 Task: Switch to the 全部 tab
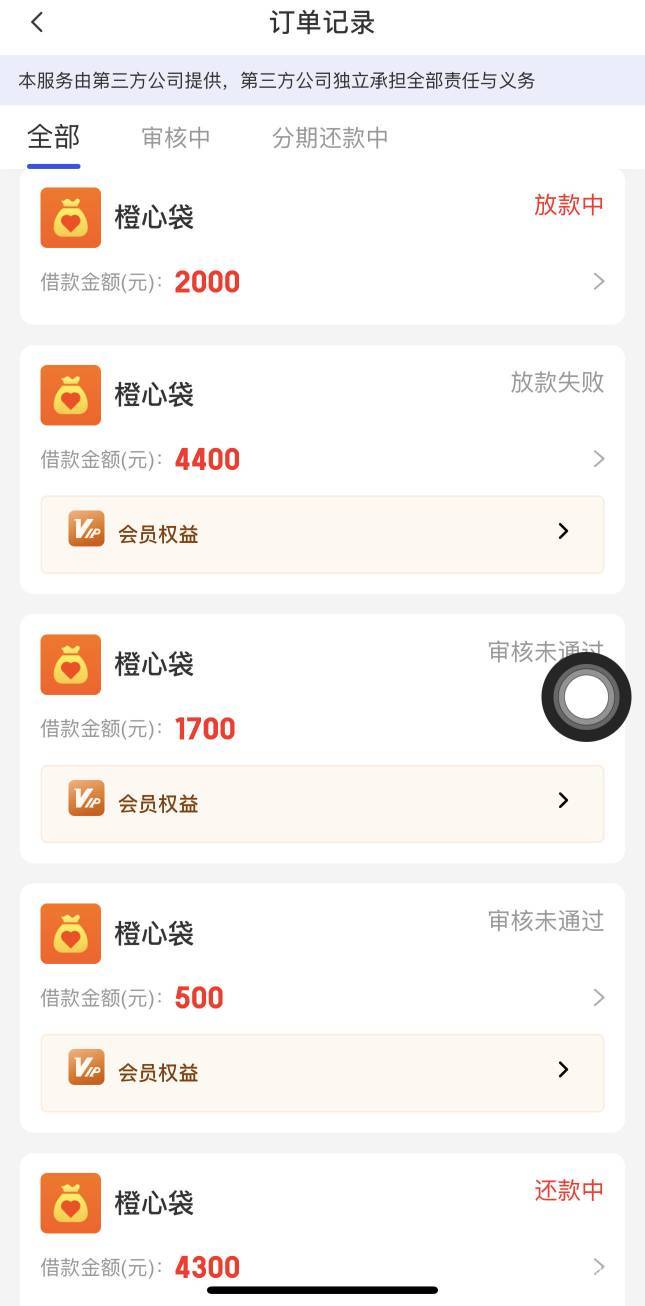pos(53,137)
